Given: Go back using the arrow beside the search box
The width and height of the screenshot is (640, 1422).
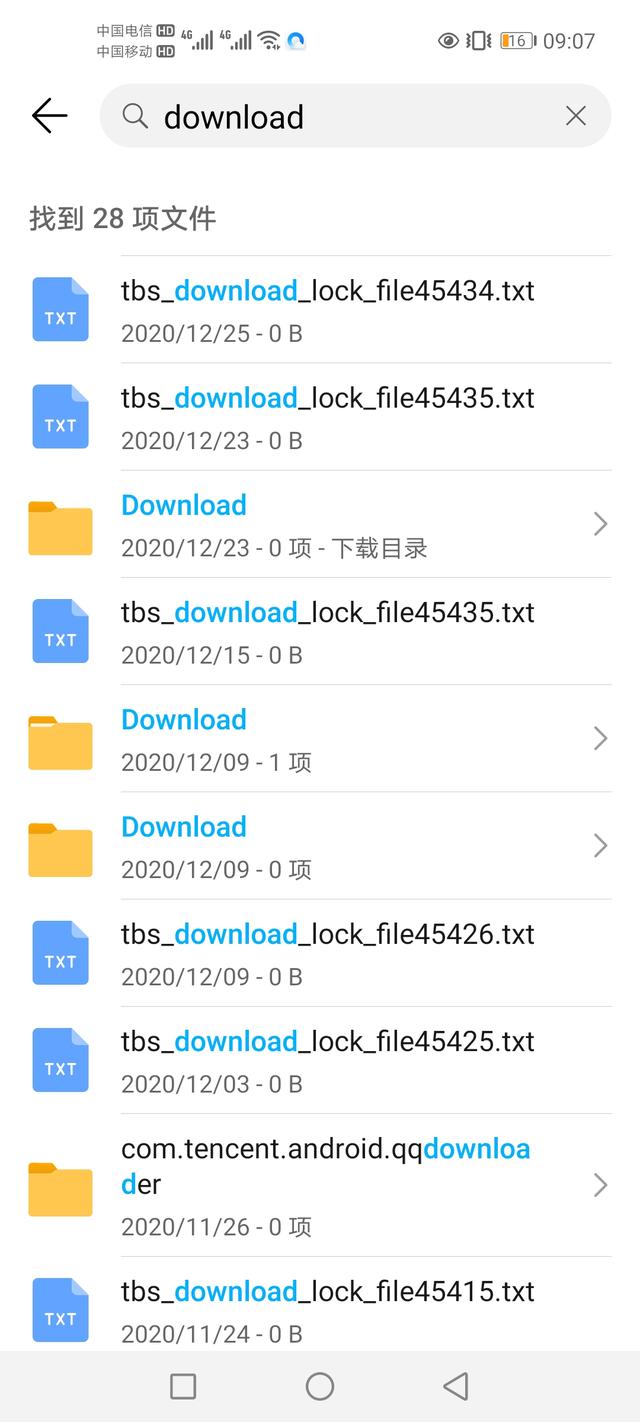Looking at the screenshot, I should click(x=50, y=116).
